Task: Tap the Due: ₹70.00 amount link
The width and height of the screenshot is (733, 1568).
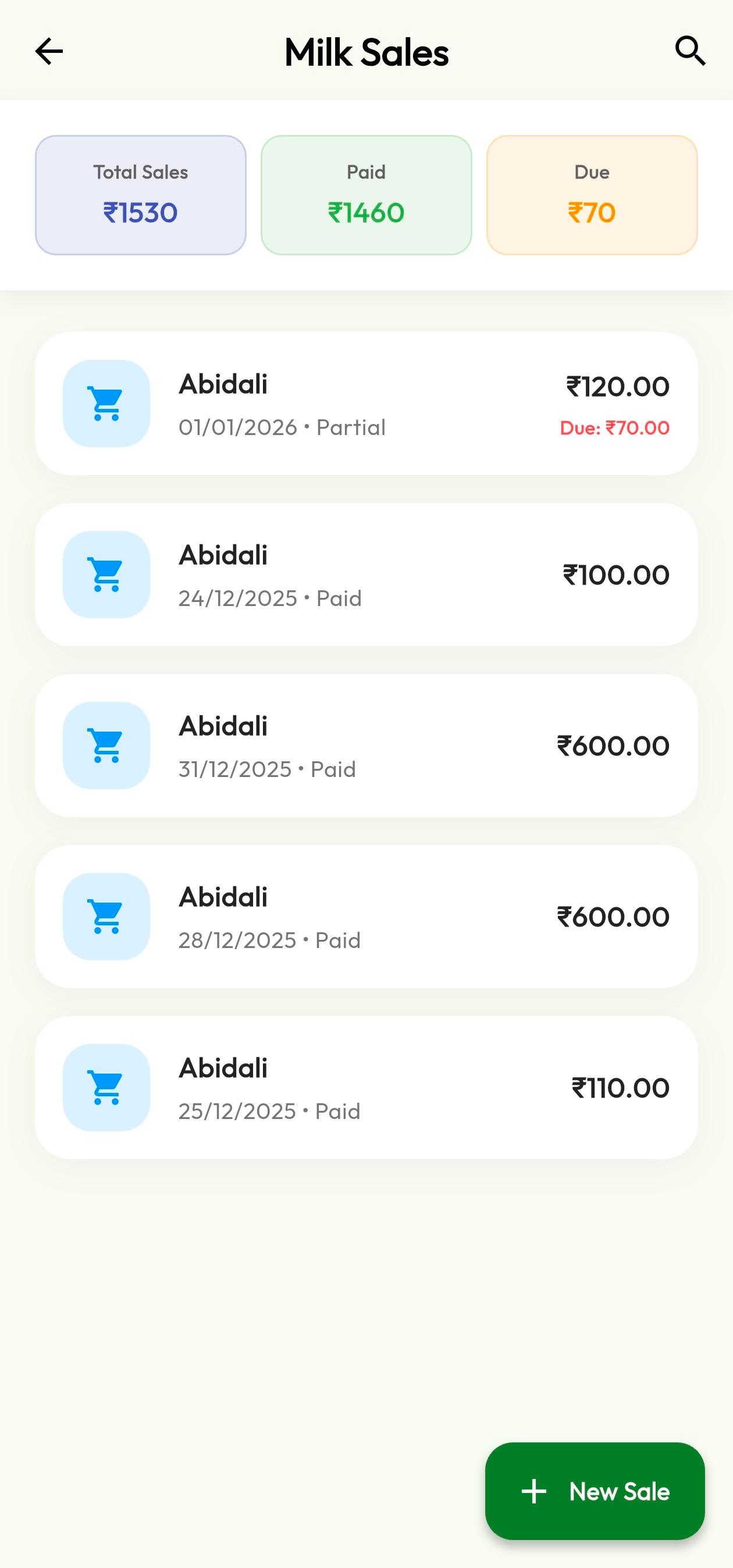Action: 613,428
